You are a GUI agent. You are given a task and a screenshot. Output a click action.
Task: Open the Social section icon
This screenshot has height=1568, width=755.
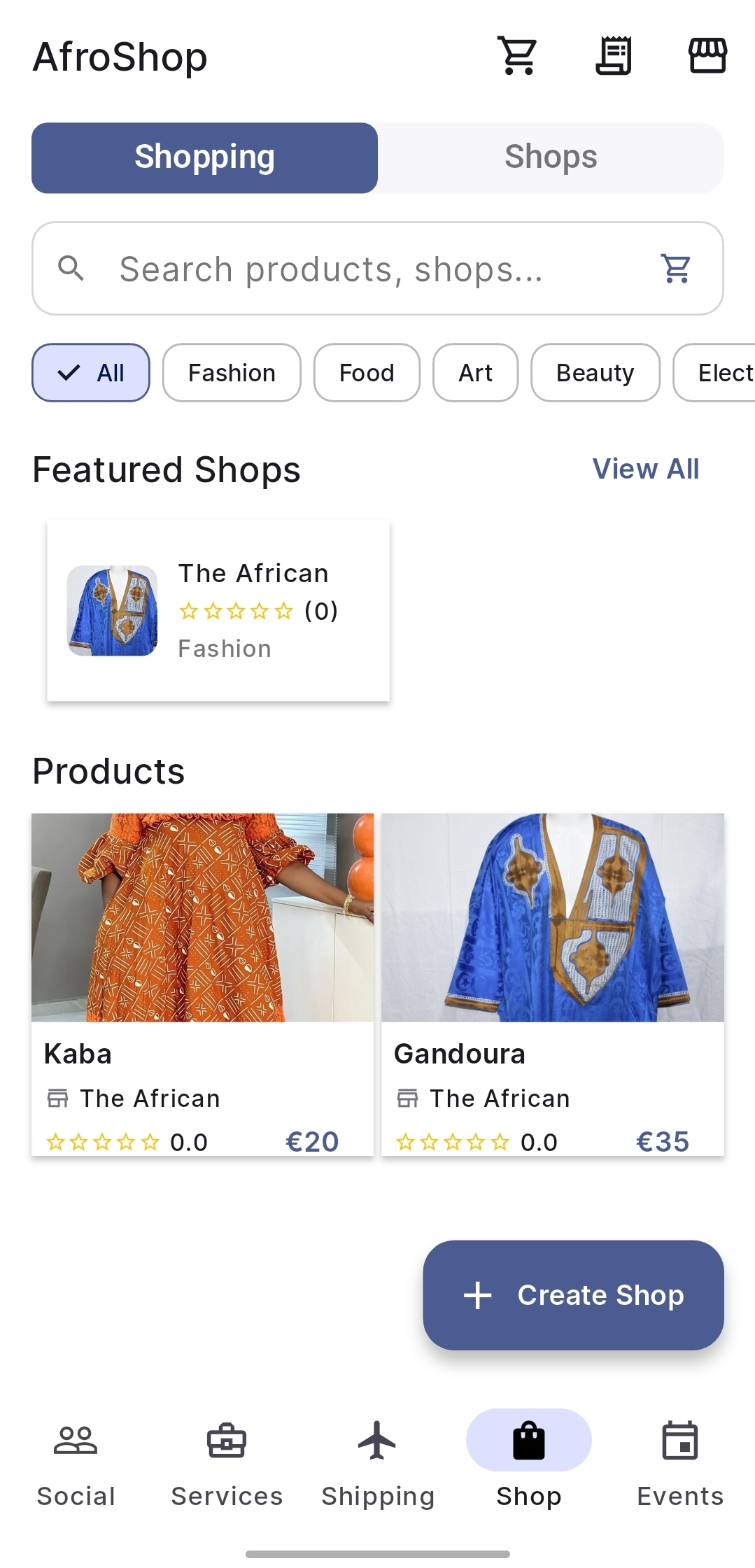click(76, 1441)
